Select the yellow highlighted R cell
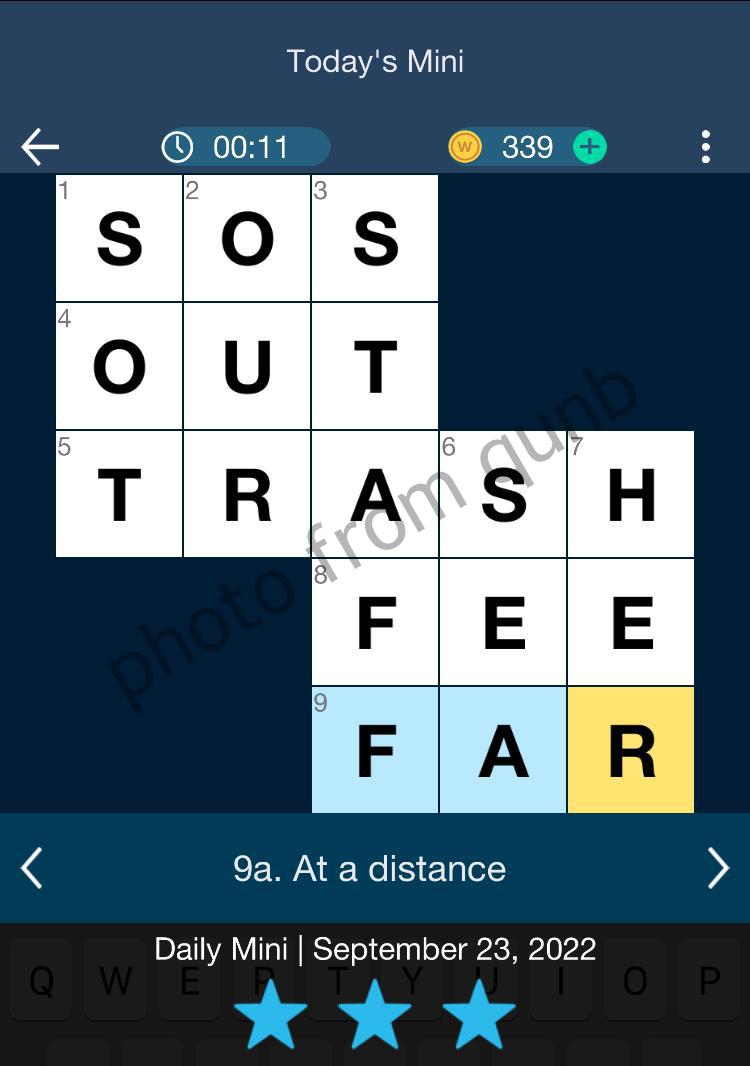The height and width of the screenshot is (1066, 750). click(631, 750)
